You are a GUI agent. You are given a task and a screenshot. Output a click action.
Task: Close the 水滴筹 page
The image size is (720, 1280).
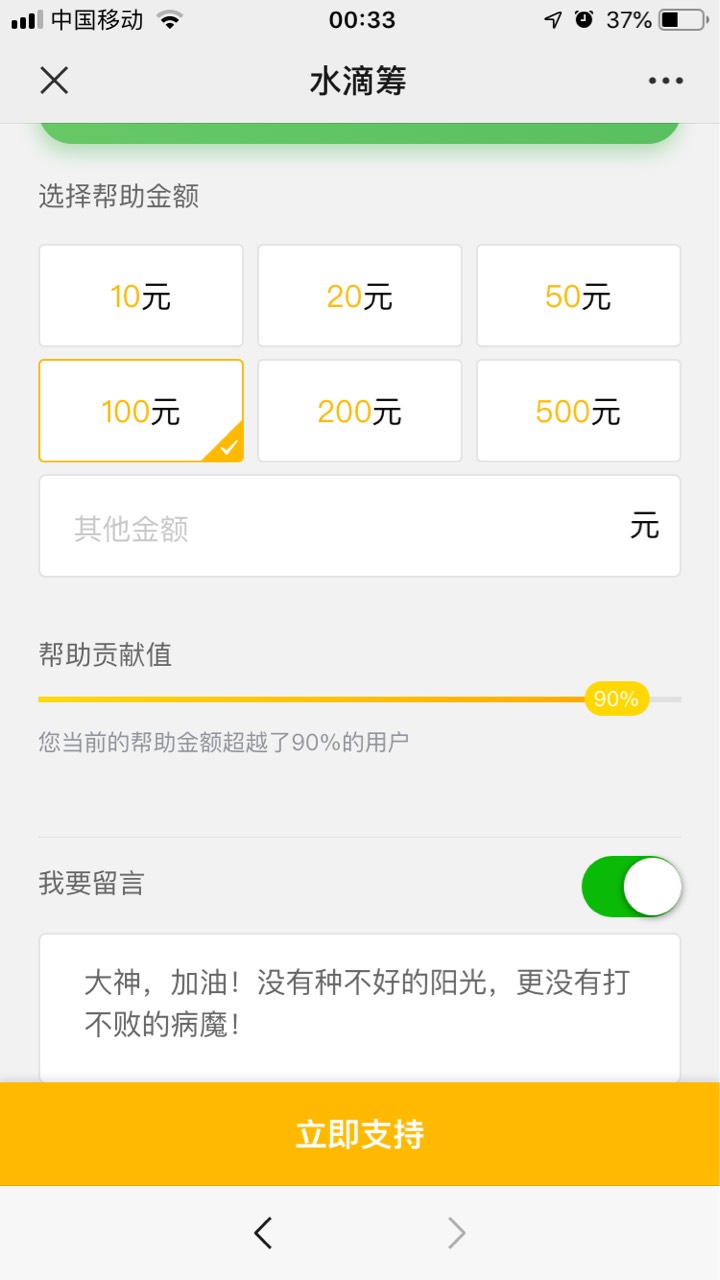pyautogui.click(x=54, y=81)
